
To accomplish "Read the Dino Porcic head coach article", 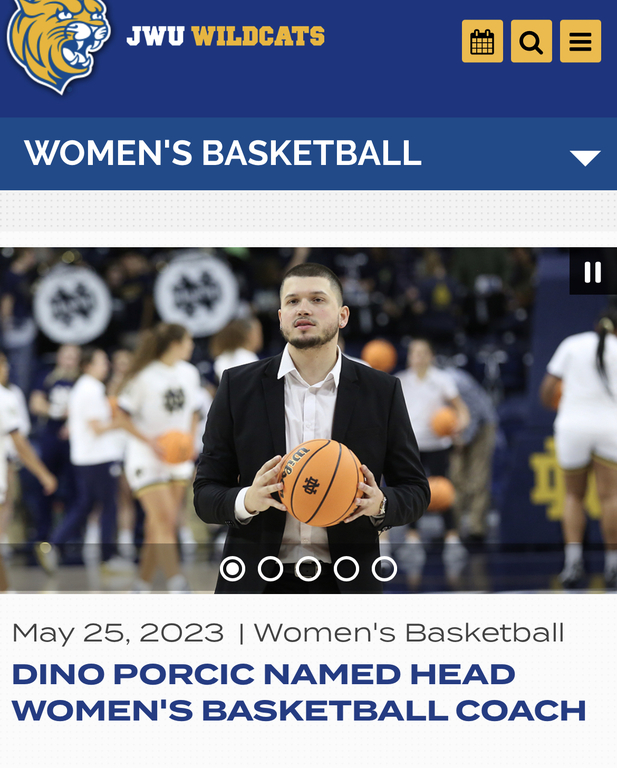I will tap(298, 692).
